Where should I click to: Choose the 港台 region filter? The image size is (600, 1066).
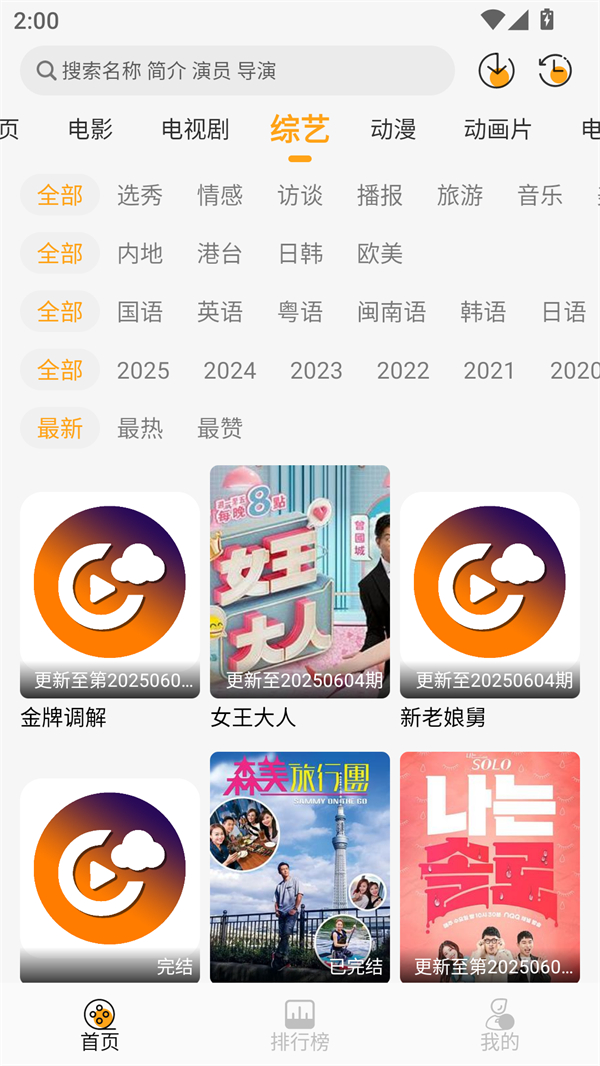click(x=220, y=254)
